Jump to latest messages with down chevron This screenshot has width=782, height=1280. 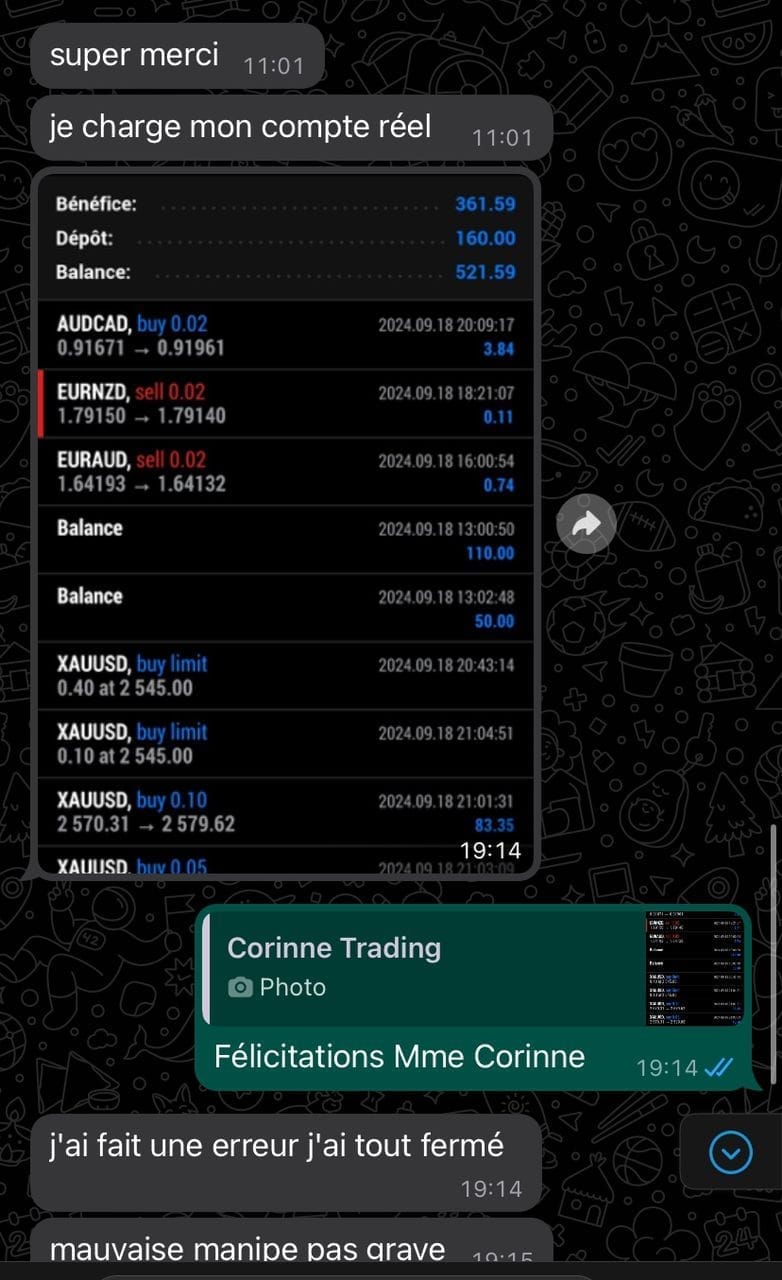click(730, 1153)
